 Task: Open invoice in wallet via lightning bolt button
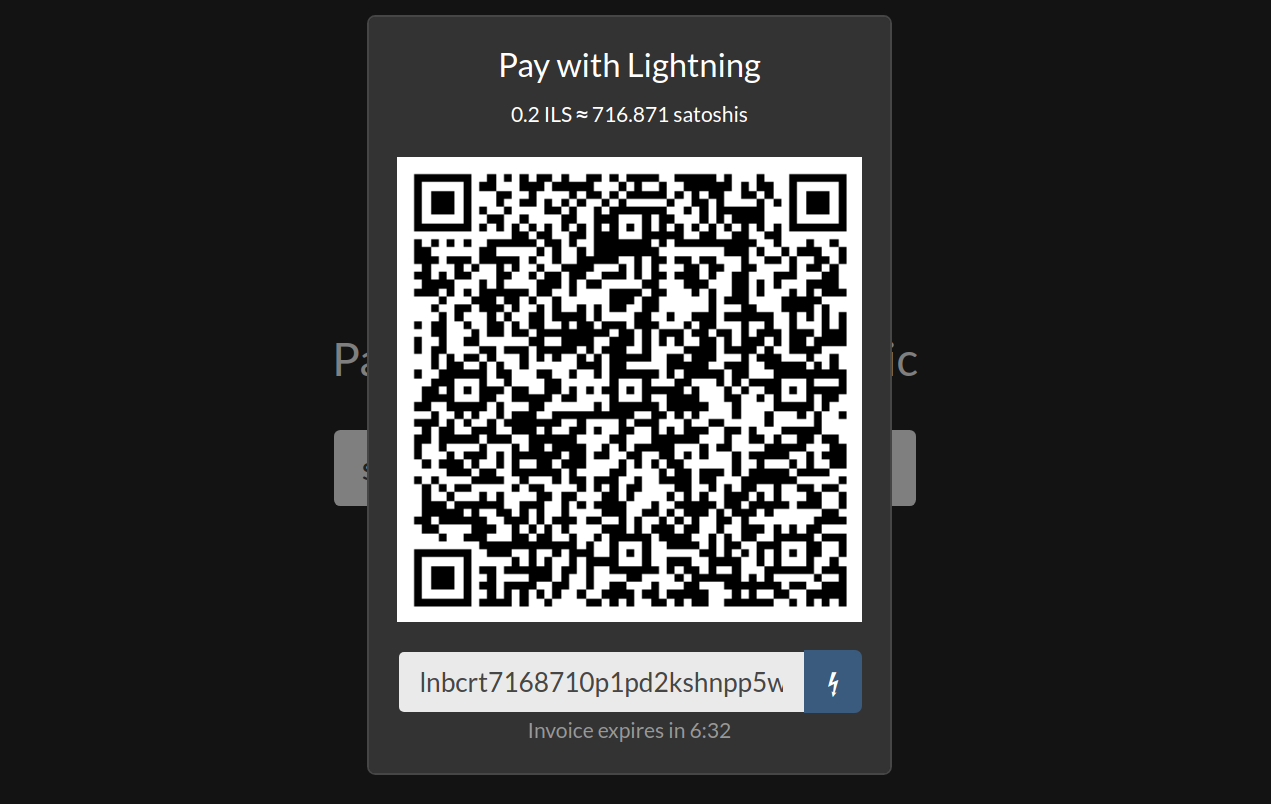coord(833,682)
